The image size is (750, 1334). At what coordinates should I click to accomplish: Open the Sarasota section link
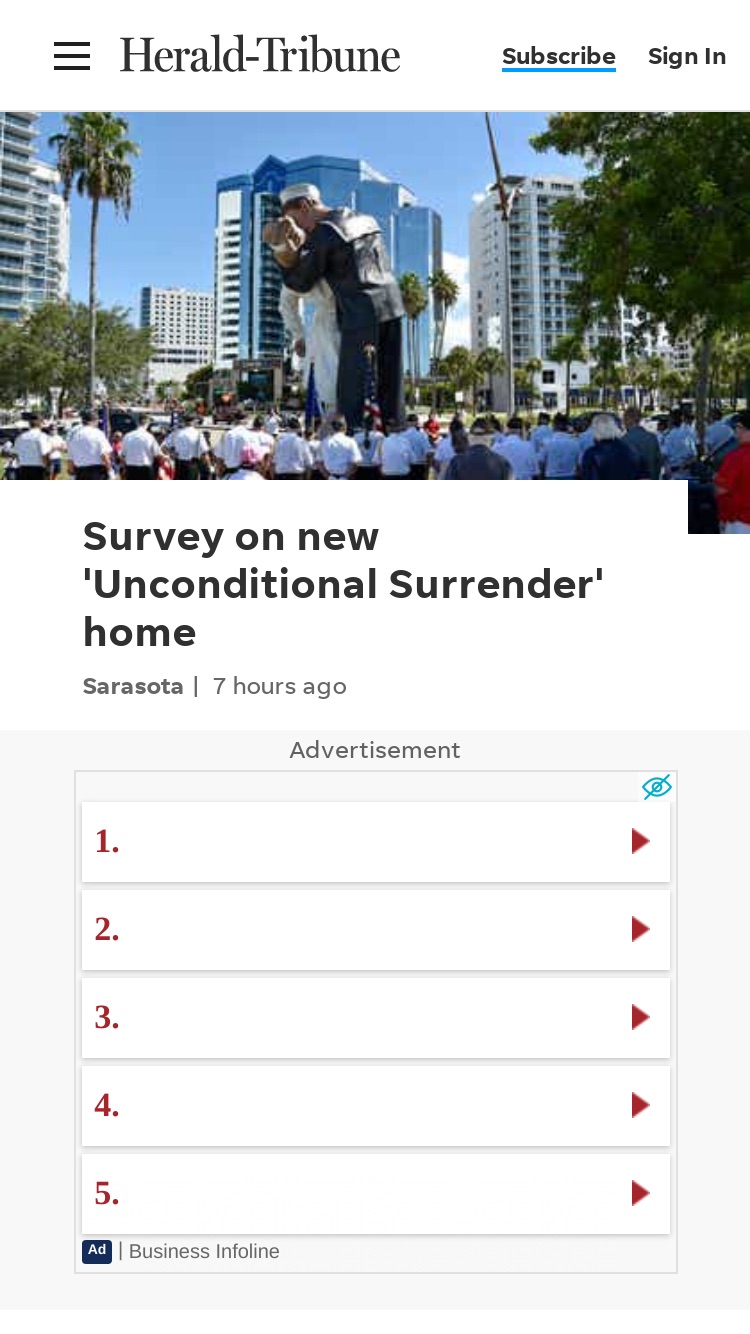click(x=133, y=686)
